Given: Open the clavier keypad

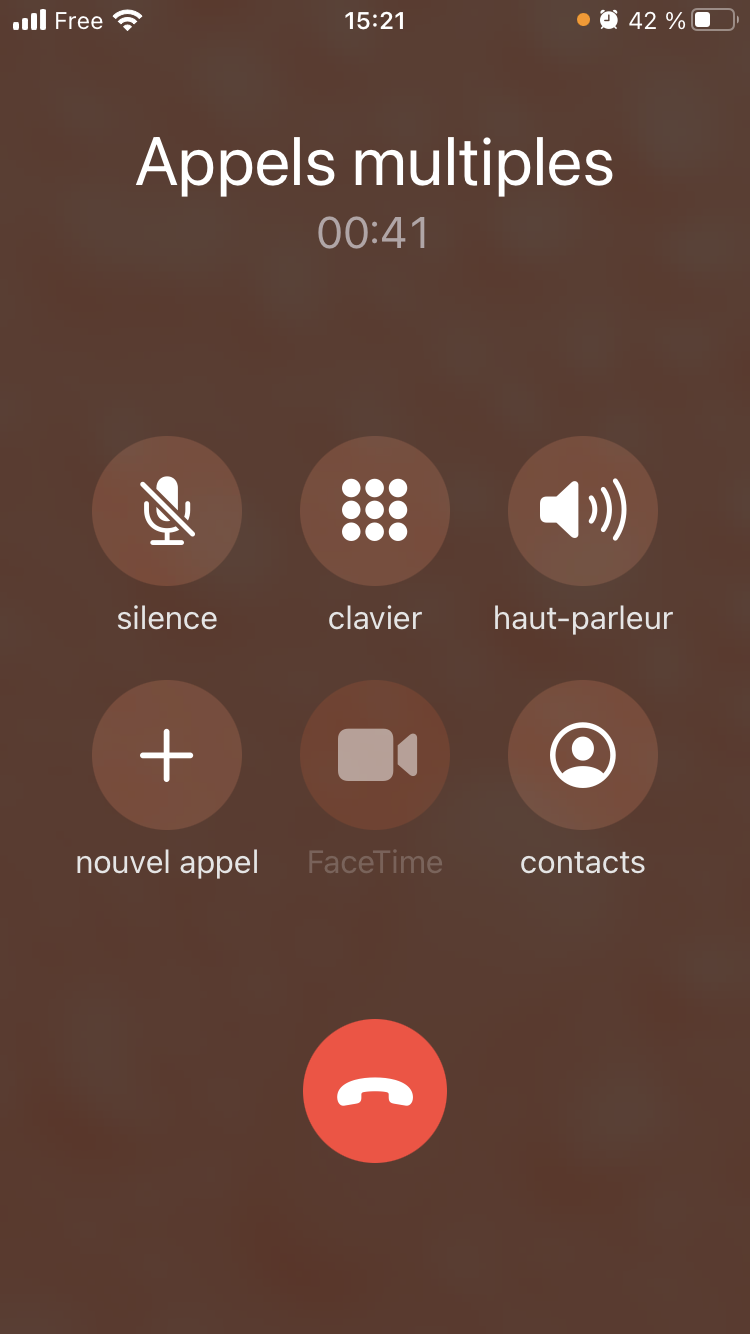Looking at the screenshot, I should [x=375, y=511].
